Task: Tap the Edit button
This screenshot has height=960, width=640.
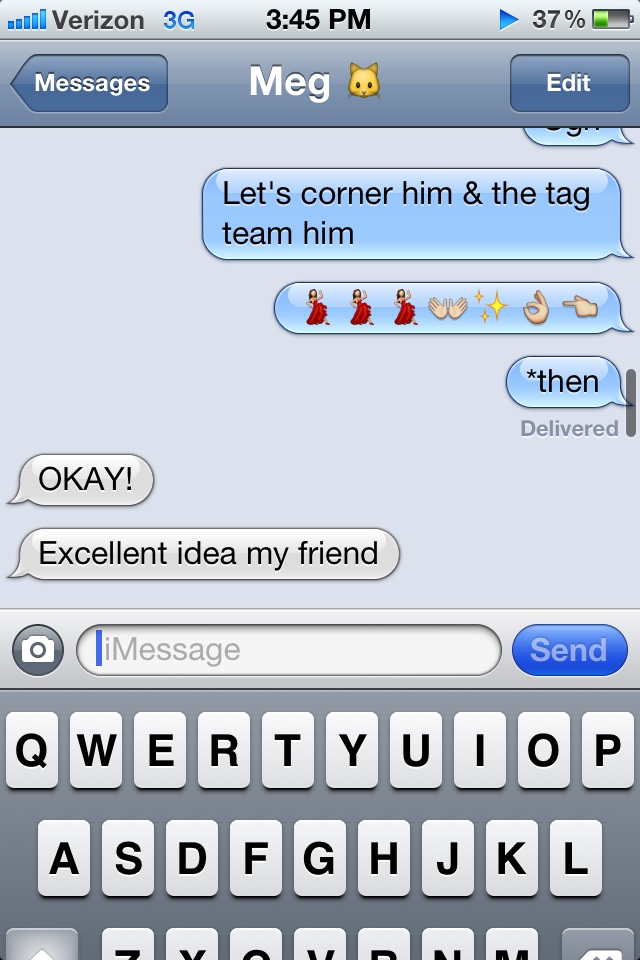Action: point(568,83)
